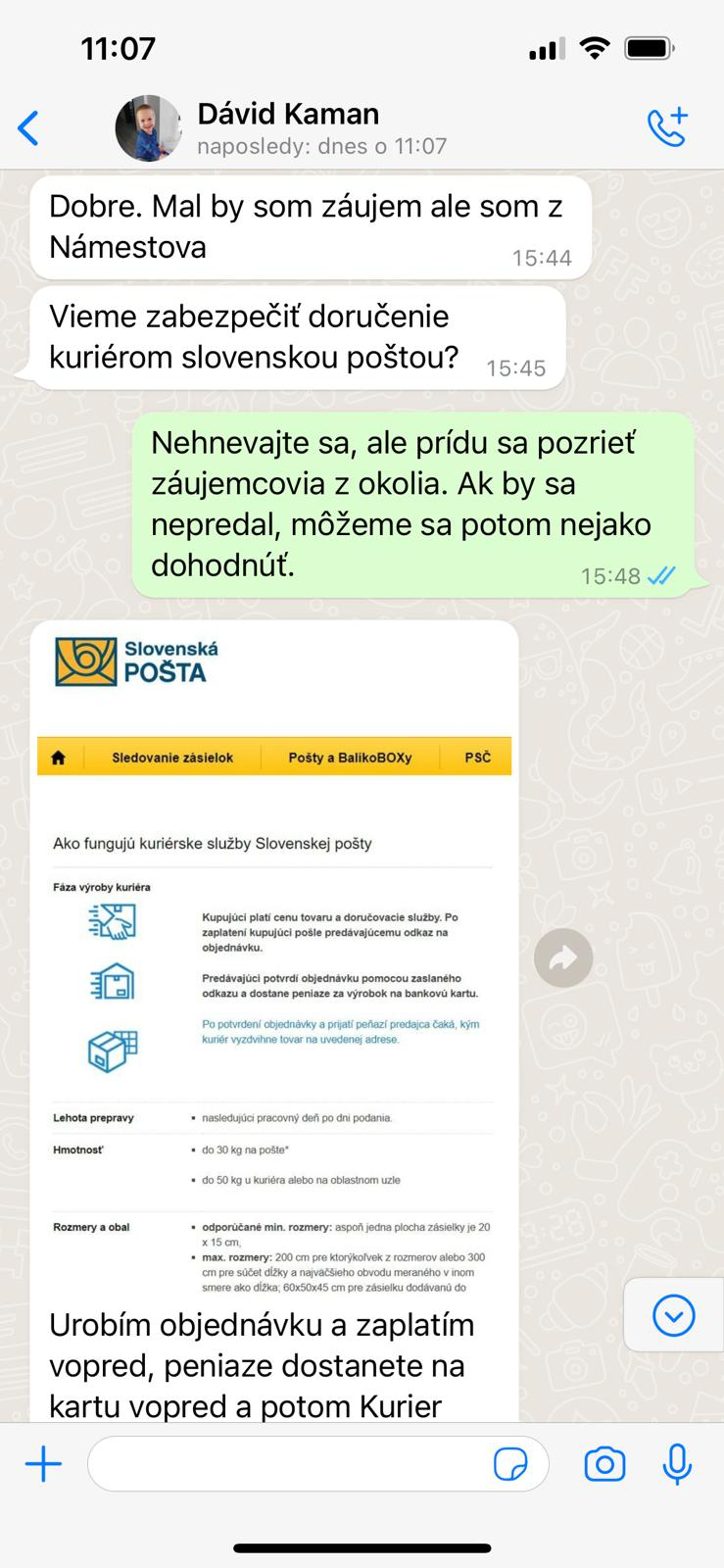Open the camera to take a photo
The height and width of the screenshot is (1568, 724).
click(604, 1464)
